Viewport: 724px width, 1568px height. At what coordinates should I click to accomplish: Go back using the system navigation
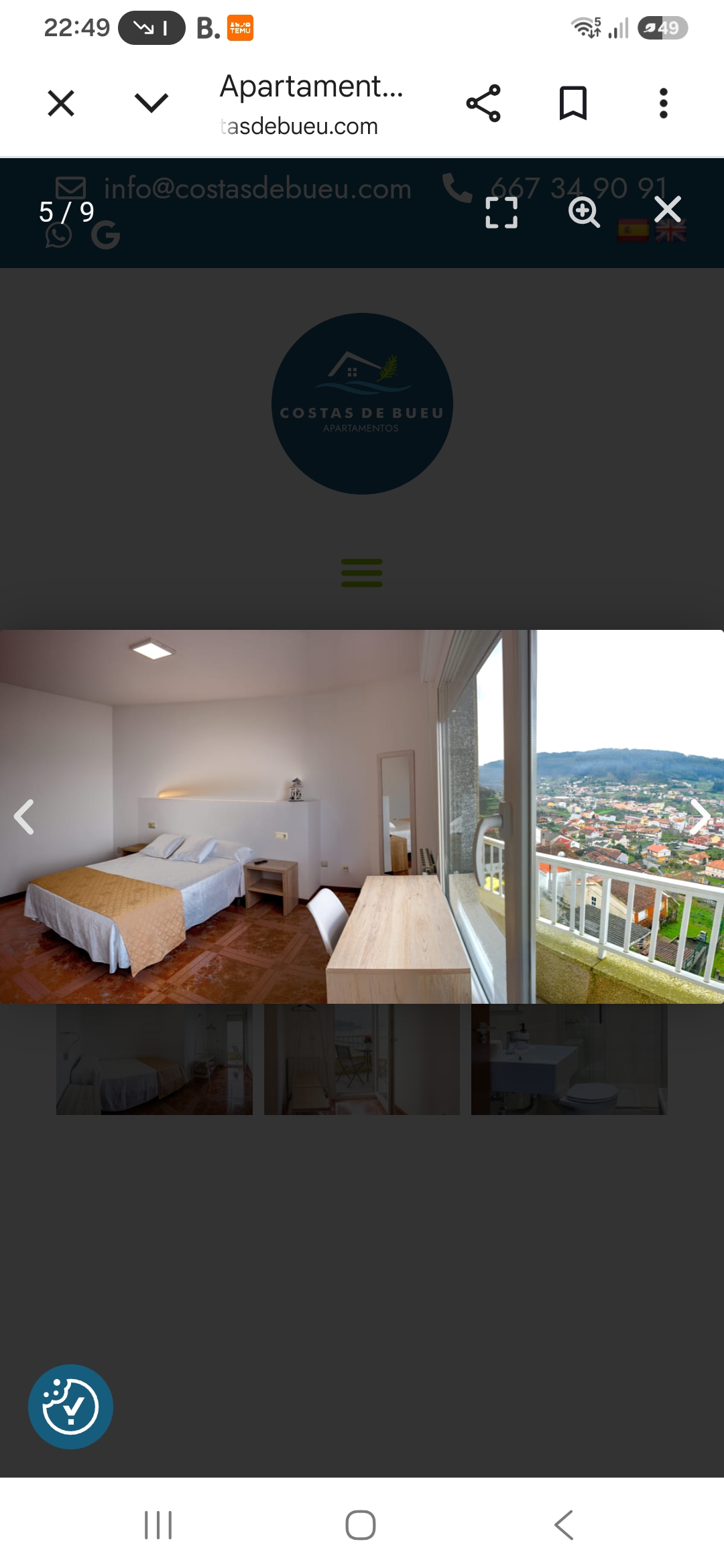564,1525
